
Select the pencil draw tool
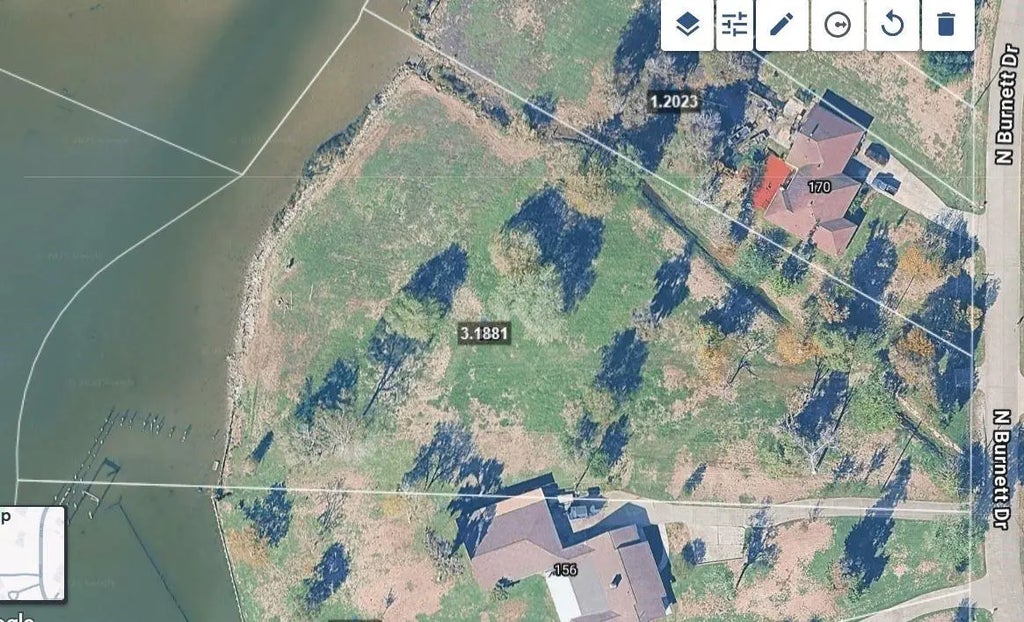tap(782, 25)
